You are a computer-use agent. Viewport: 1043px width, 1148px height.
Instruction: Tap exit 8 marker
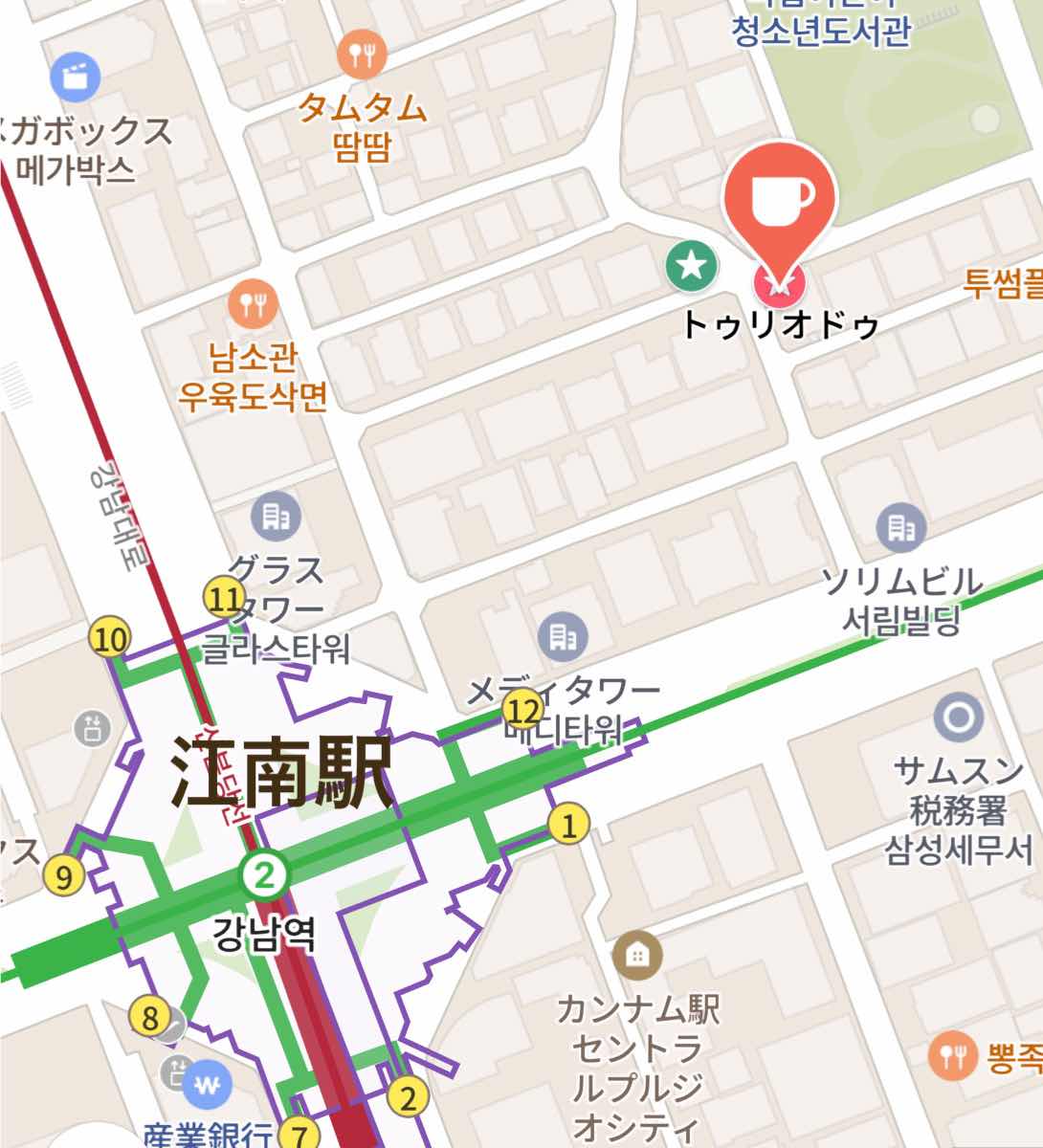150,1018
